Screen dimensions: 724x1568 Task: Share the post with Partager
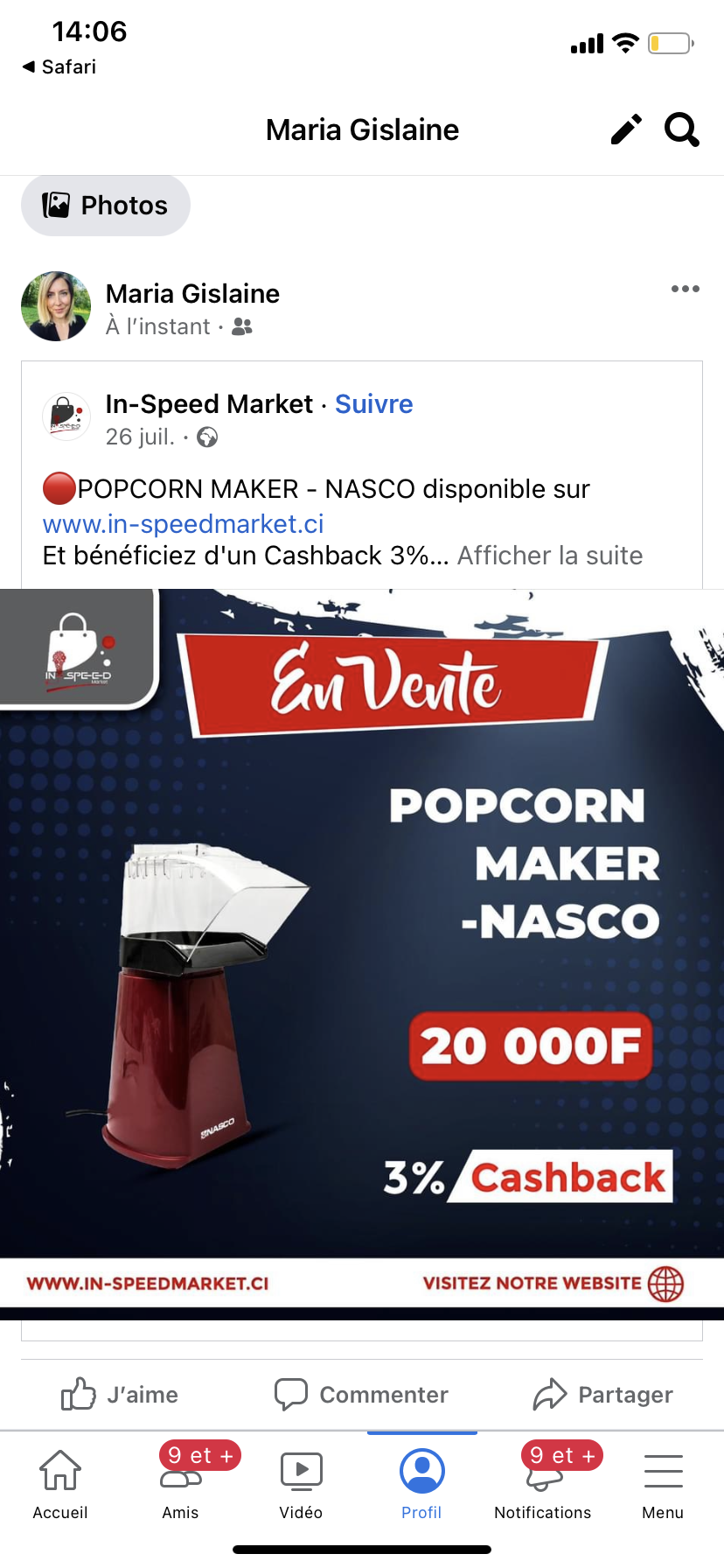click(x=603, y=1394)
